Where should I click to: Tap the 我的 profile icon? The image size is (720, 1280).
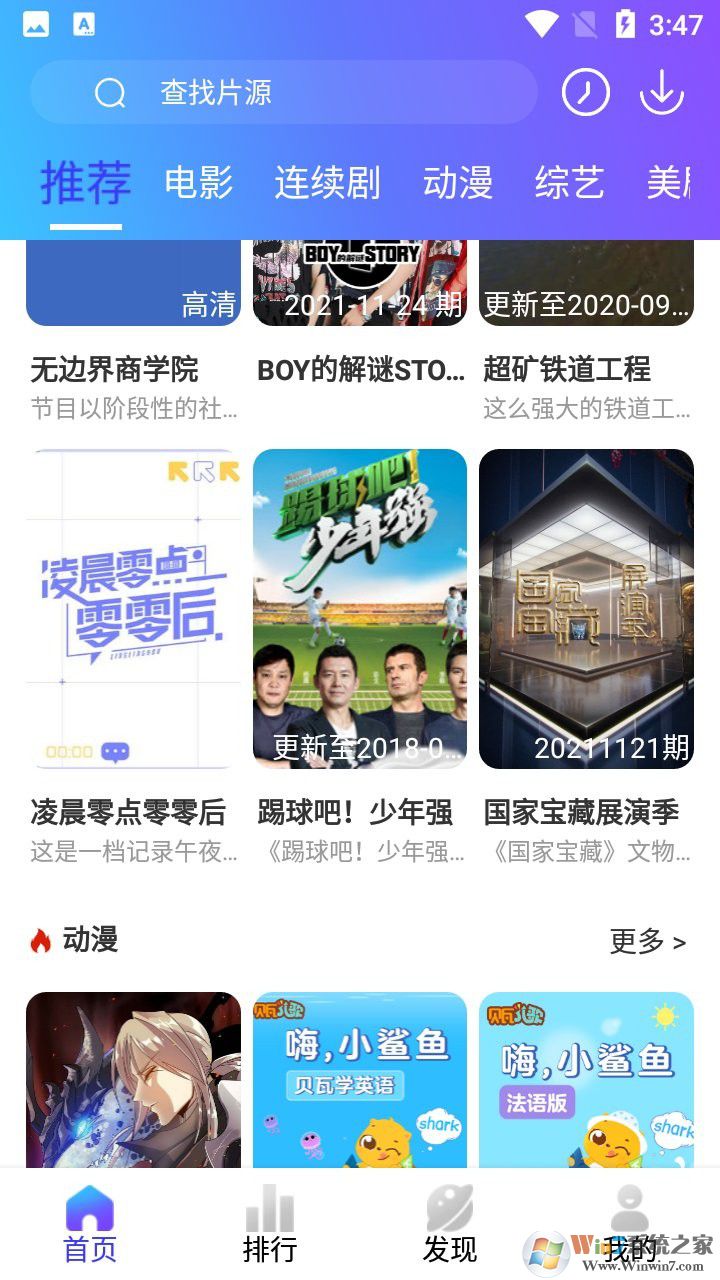pyautogui.click(x=630, y=1210)
